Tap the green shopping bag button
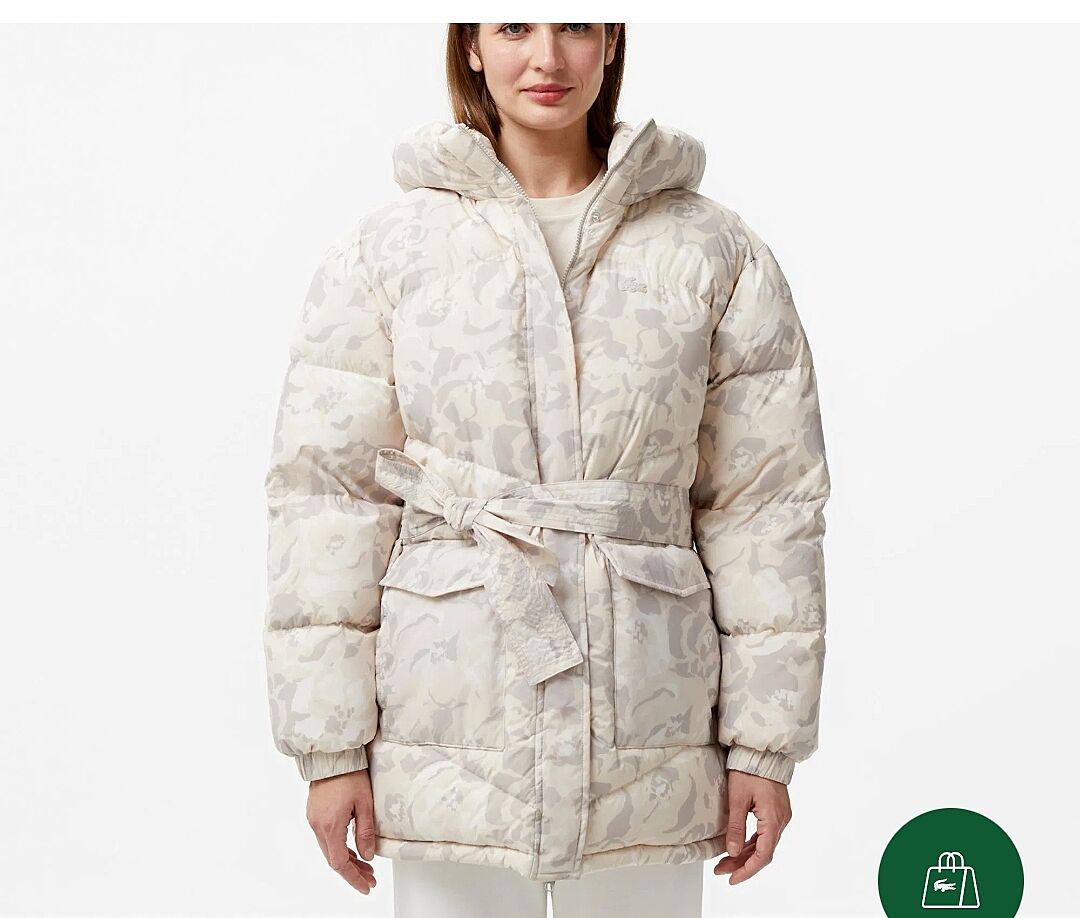Viewport: 1080px width, 918px height. click(x=950, y=868)
